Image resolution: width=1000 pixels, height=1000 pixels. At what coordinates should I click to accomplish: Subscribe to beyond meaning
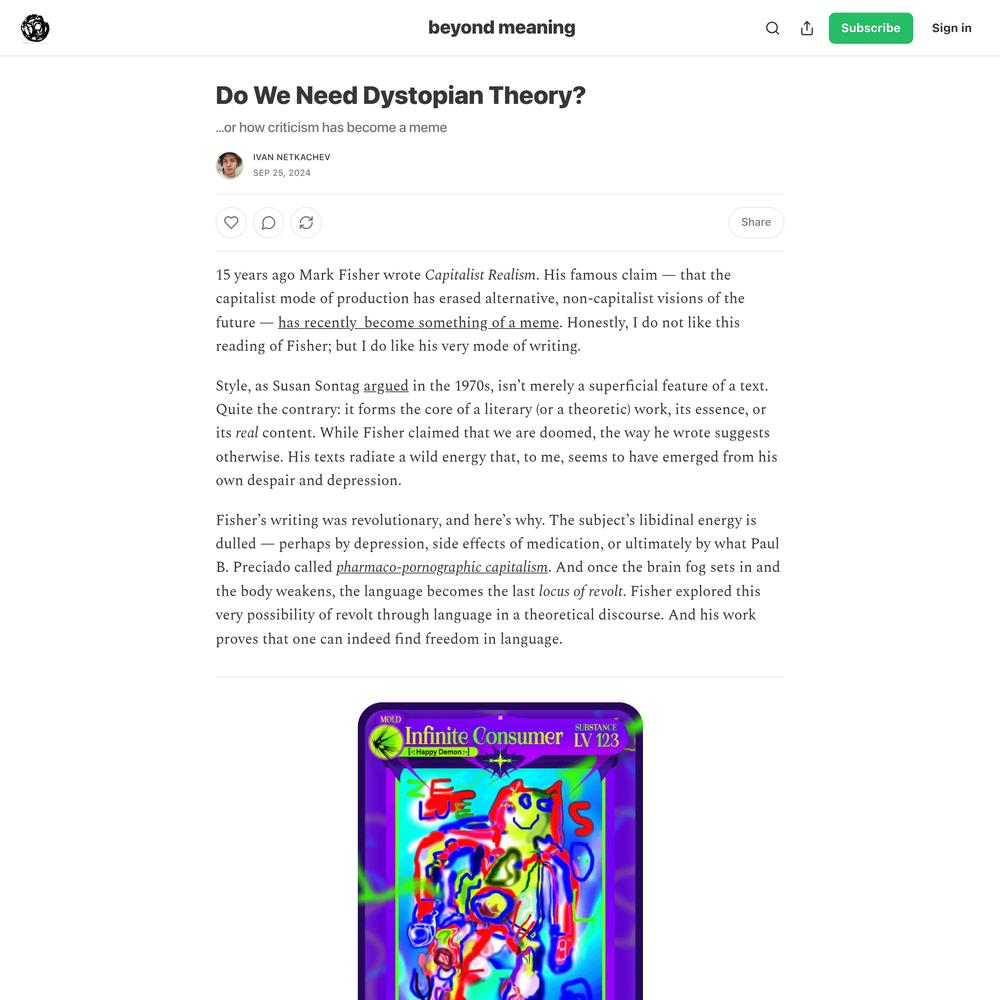(870, 28)
